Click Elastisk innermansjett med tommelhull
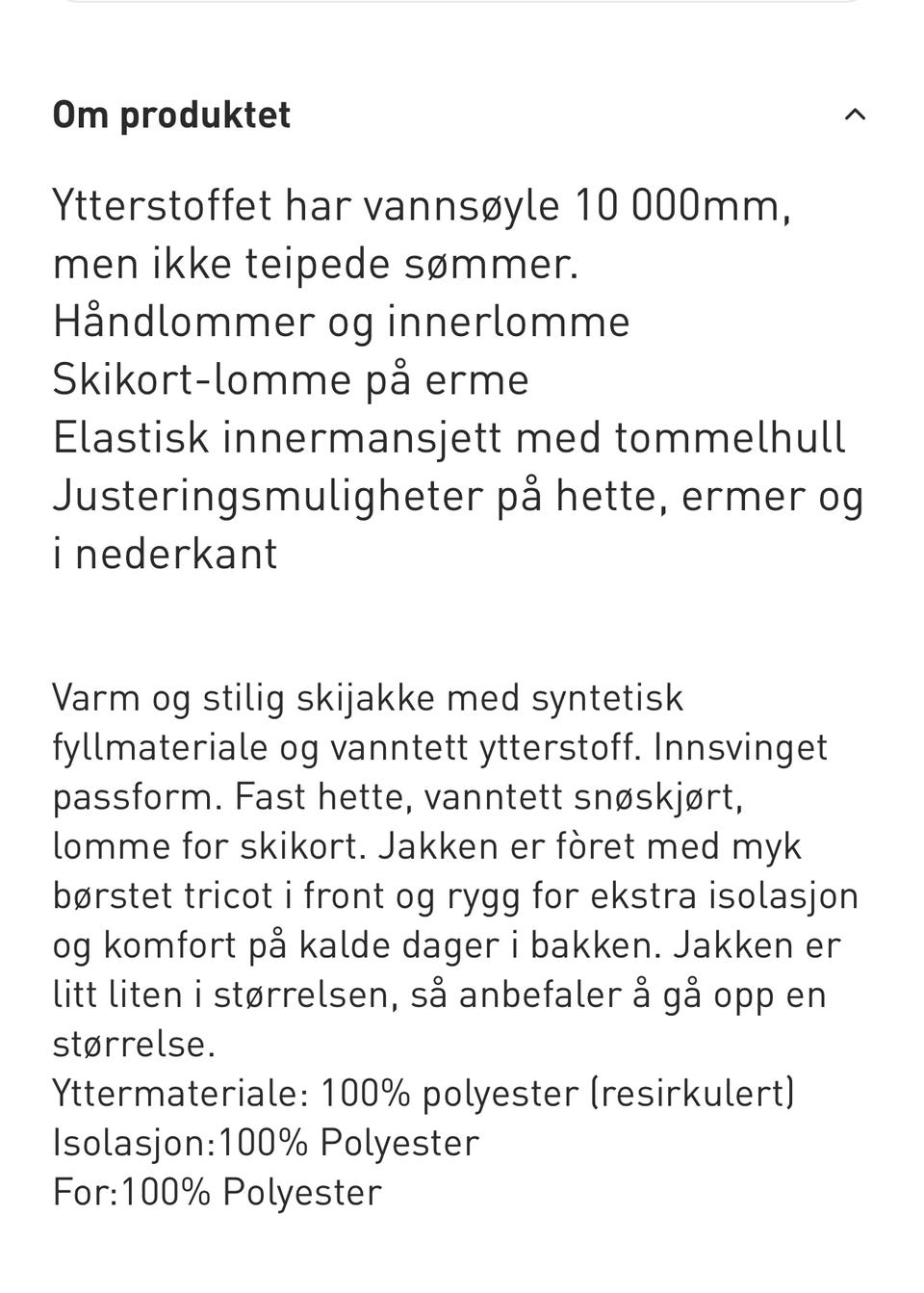 pos(448,437)
